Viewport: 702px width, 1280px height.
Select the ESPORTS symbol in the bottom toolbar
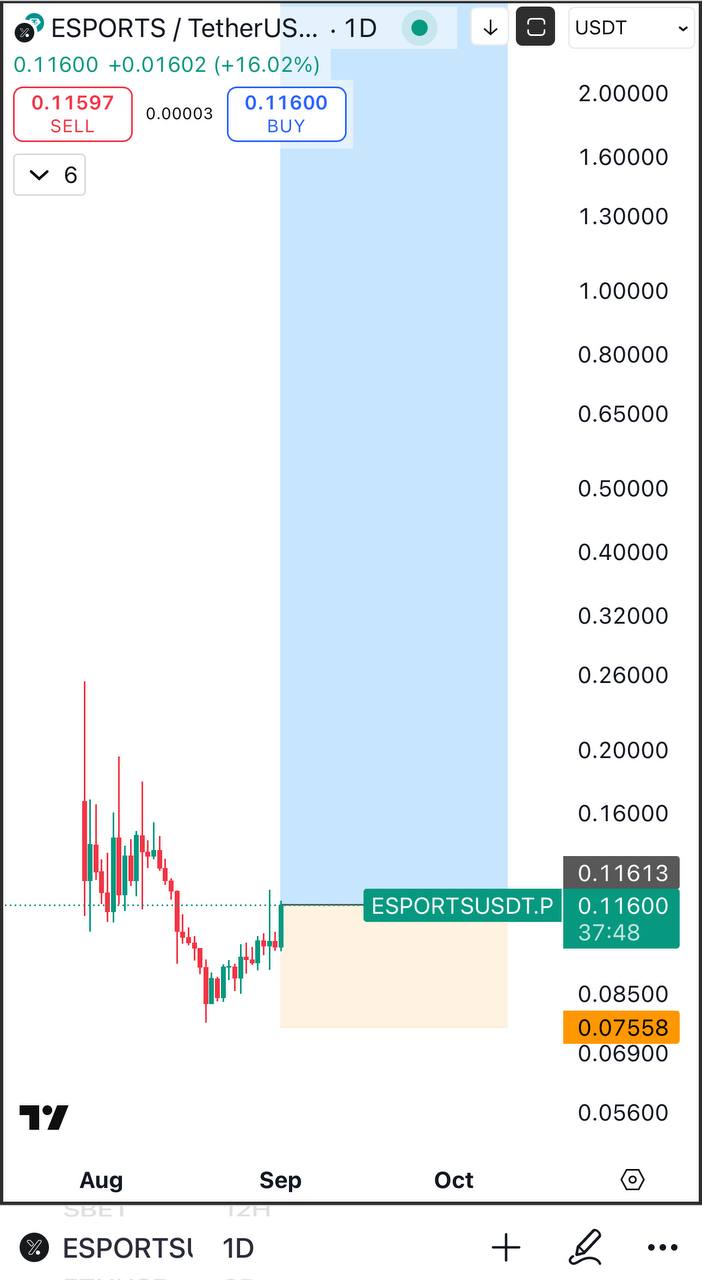pyautogui.click(x=110, y=1248)
